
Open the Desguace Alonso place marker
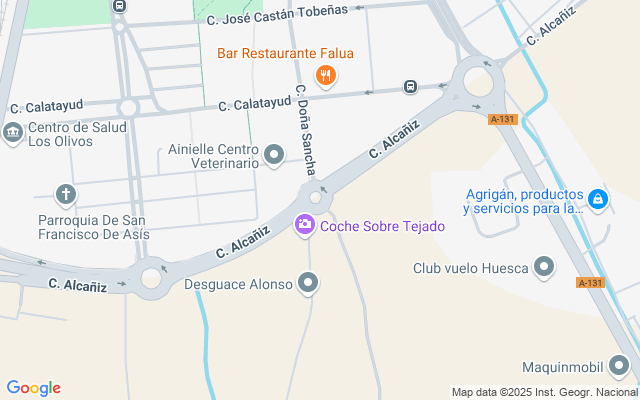[x=309, y=284]
